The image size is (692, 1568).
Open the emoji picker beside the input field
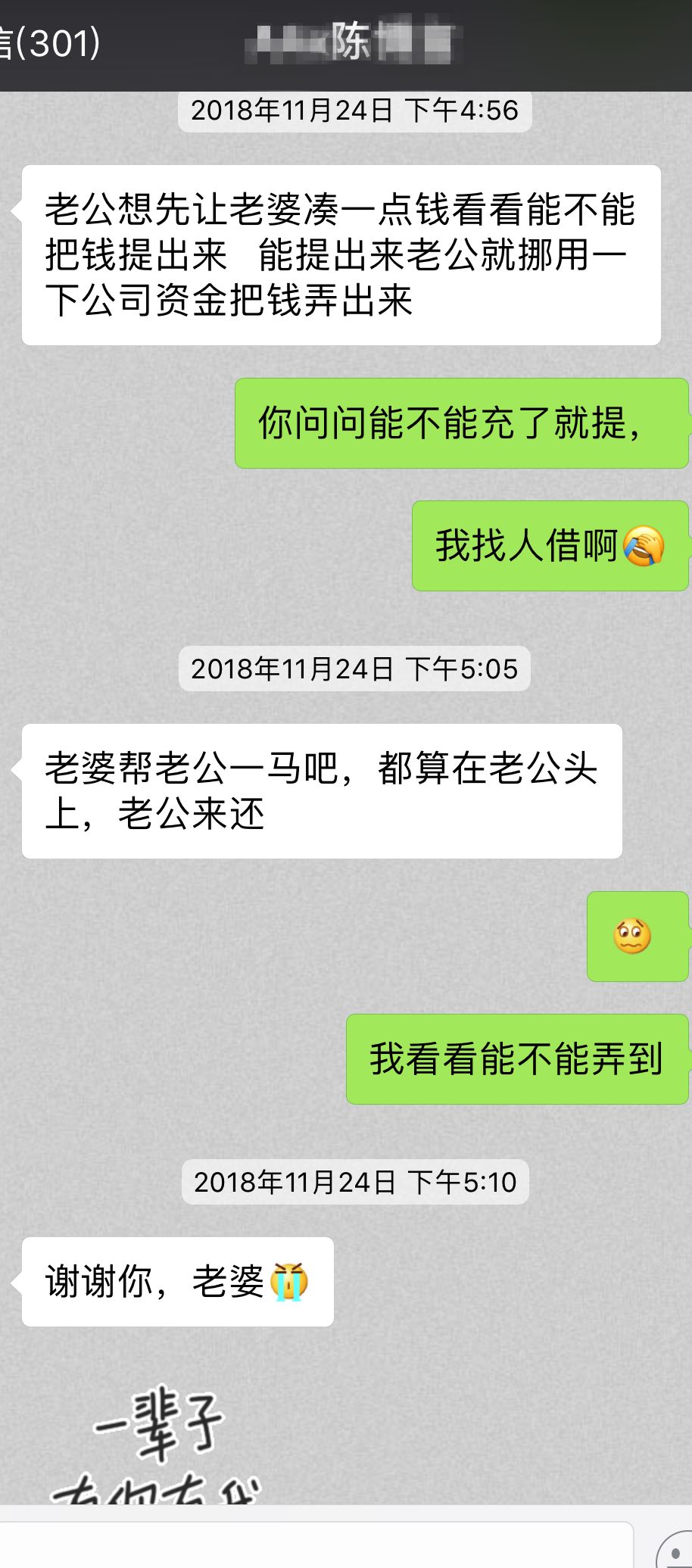674,1549
